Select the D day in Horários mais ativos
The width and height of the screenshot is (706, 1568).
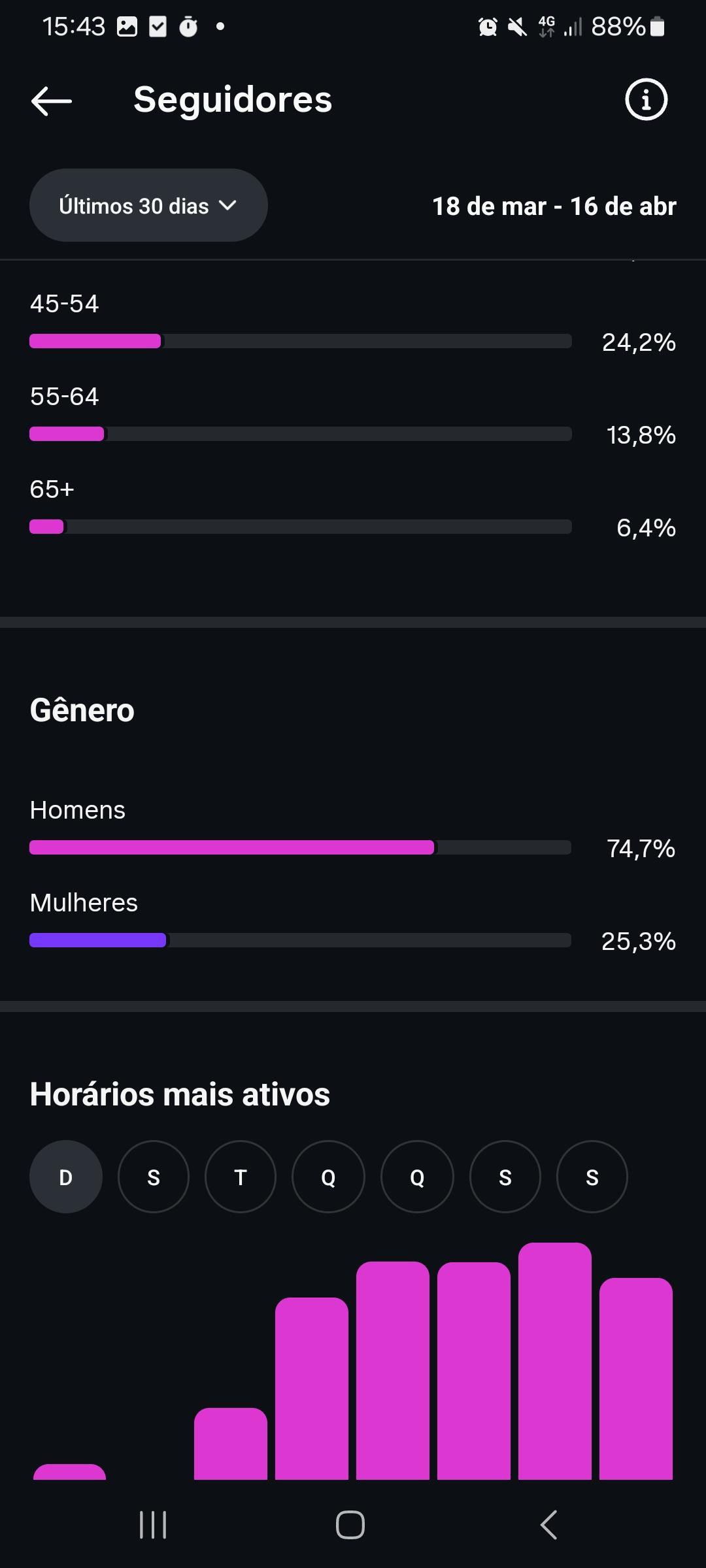(66, 1177)
